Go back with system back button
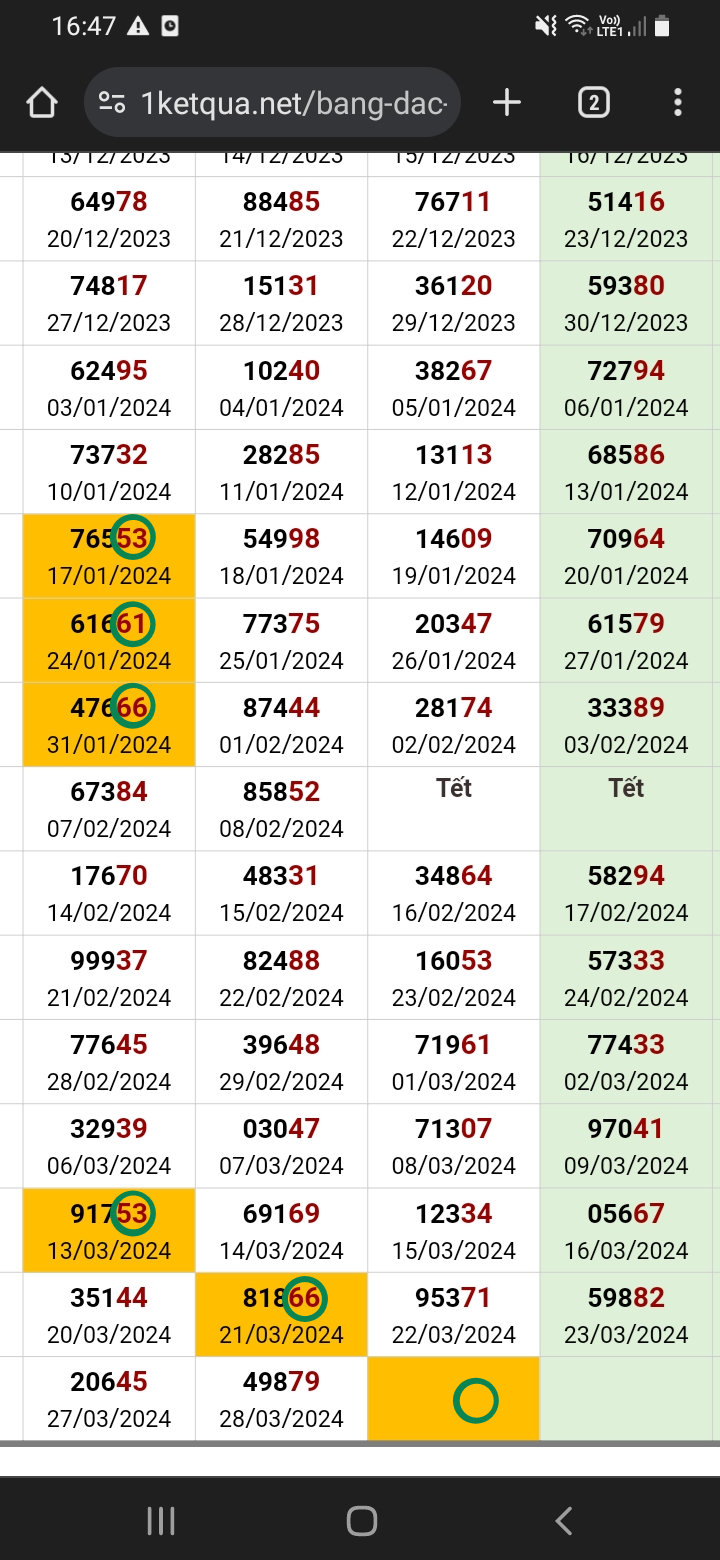Screen dimensions: 720x1560 (563, 1521)
